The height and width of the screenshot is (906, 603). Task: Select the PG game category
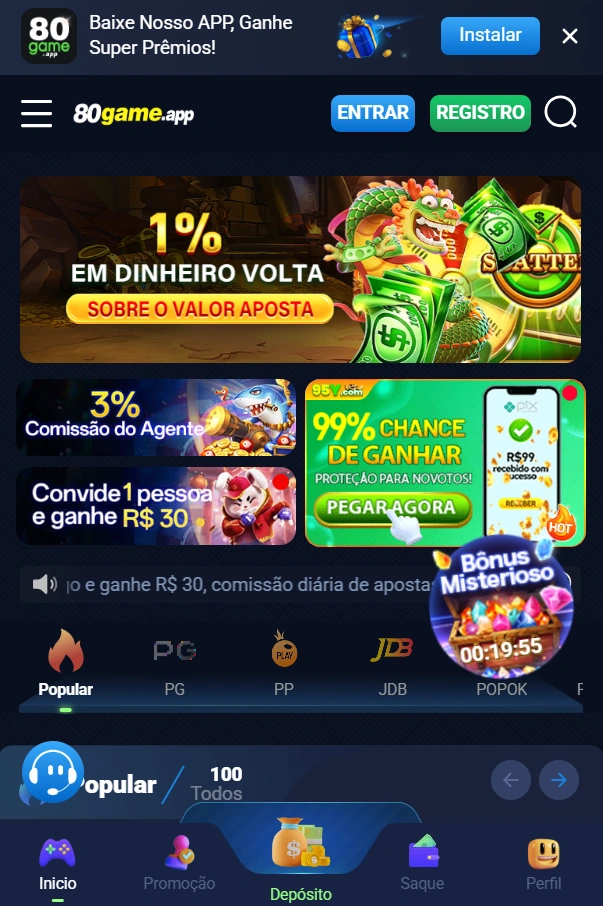click(175, 665)
